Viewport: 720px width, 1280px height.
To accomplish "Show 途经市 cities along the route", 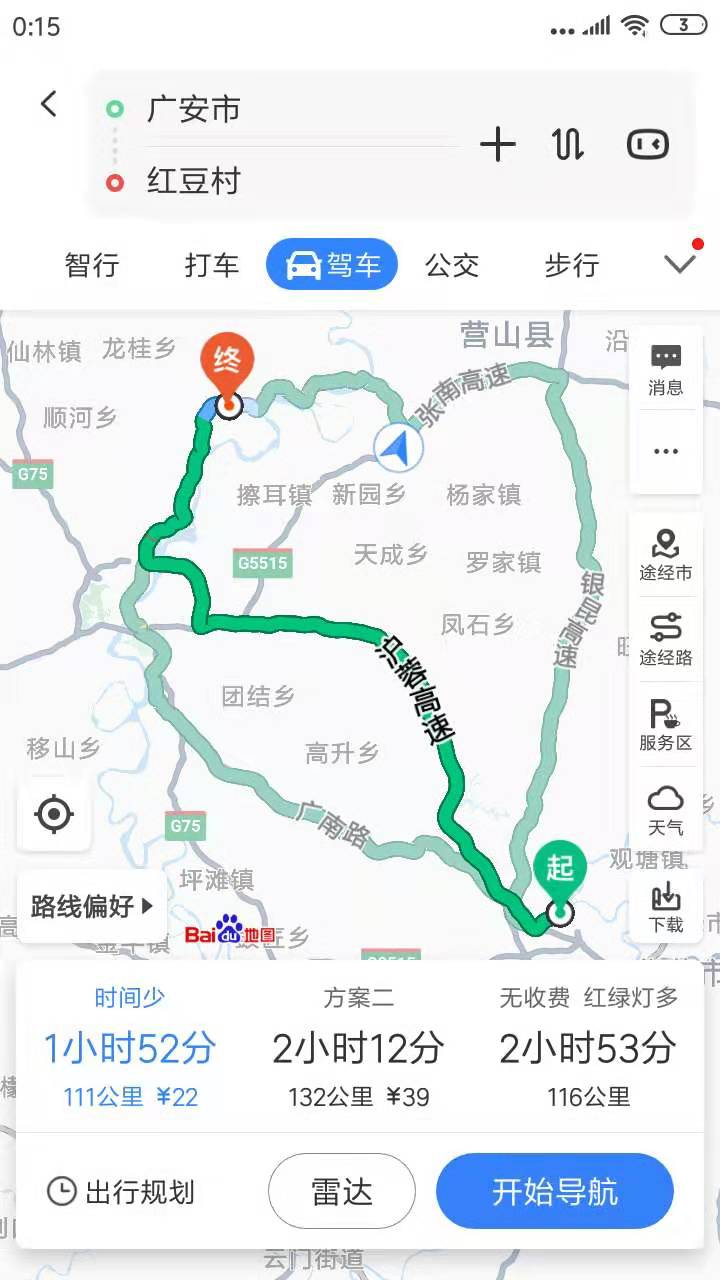I will [x=666, y=556].
